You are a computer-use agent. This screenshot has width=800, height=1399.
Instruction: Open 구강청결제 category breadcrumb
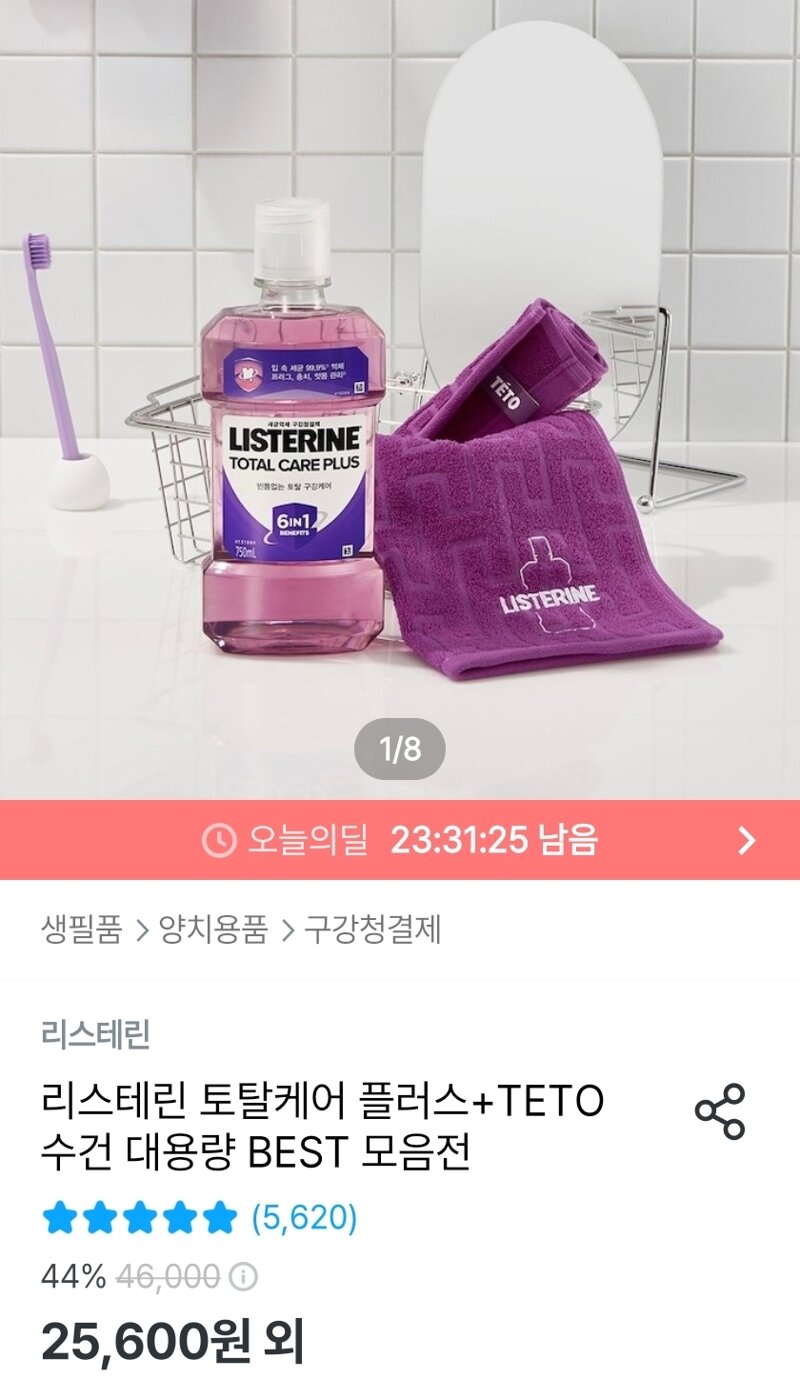372,930
